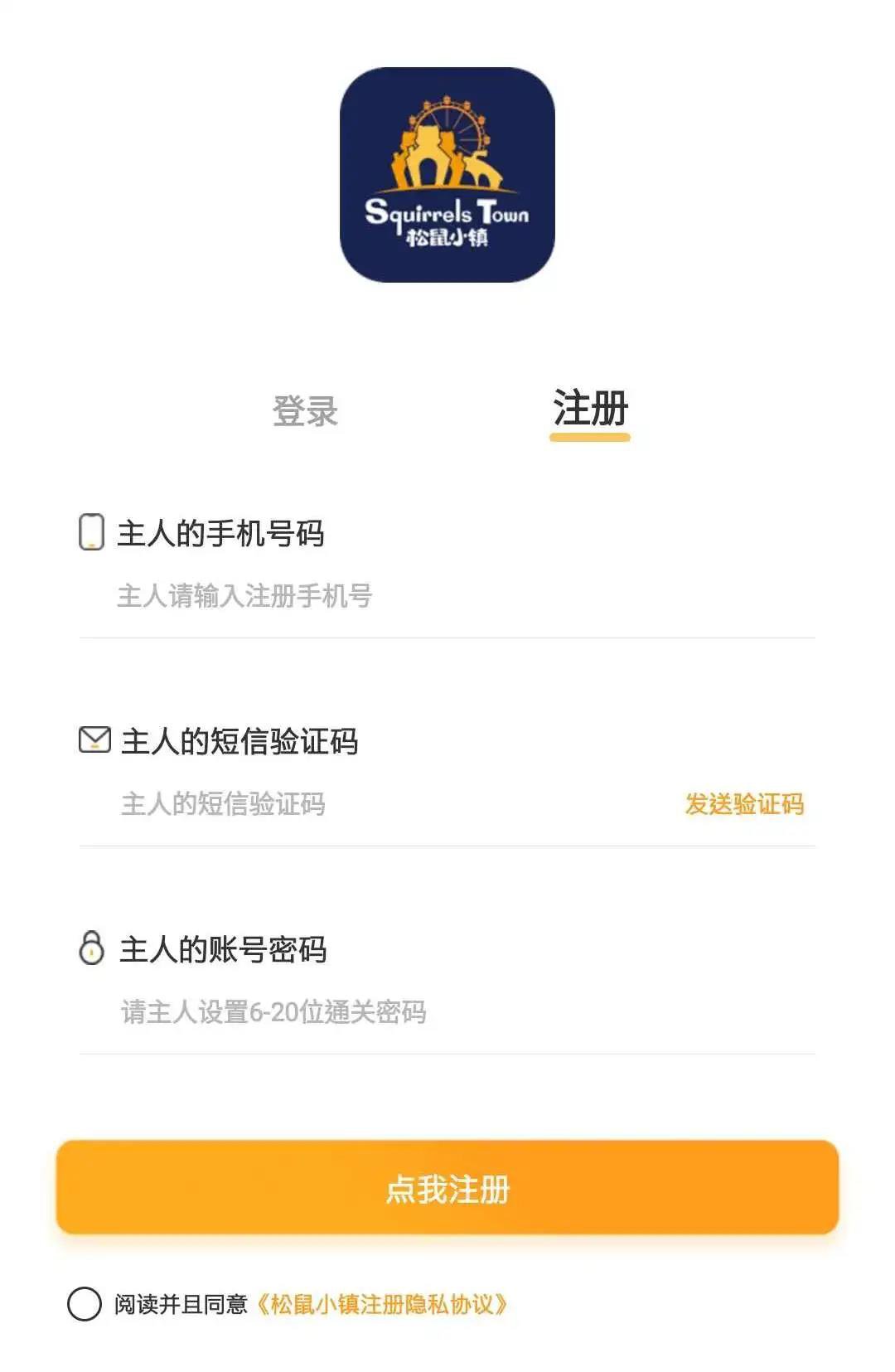Tap 发送验证码 to send code

point(744,804)
